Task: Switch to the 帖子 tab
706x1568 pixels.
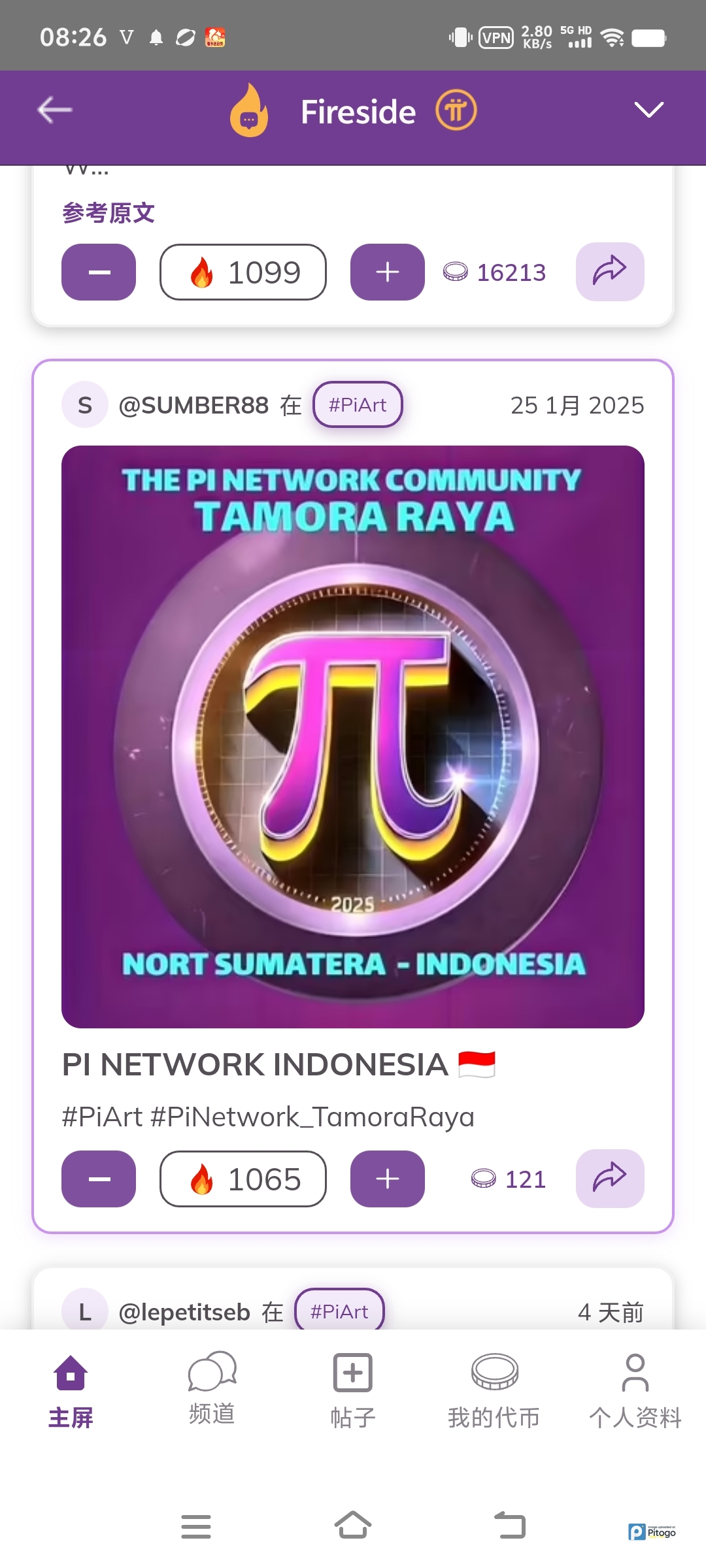Action: (x=353, y=1388)
